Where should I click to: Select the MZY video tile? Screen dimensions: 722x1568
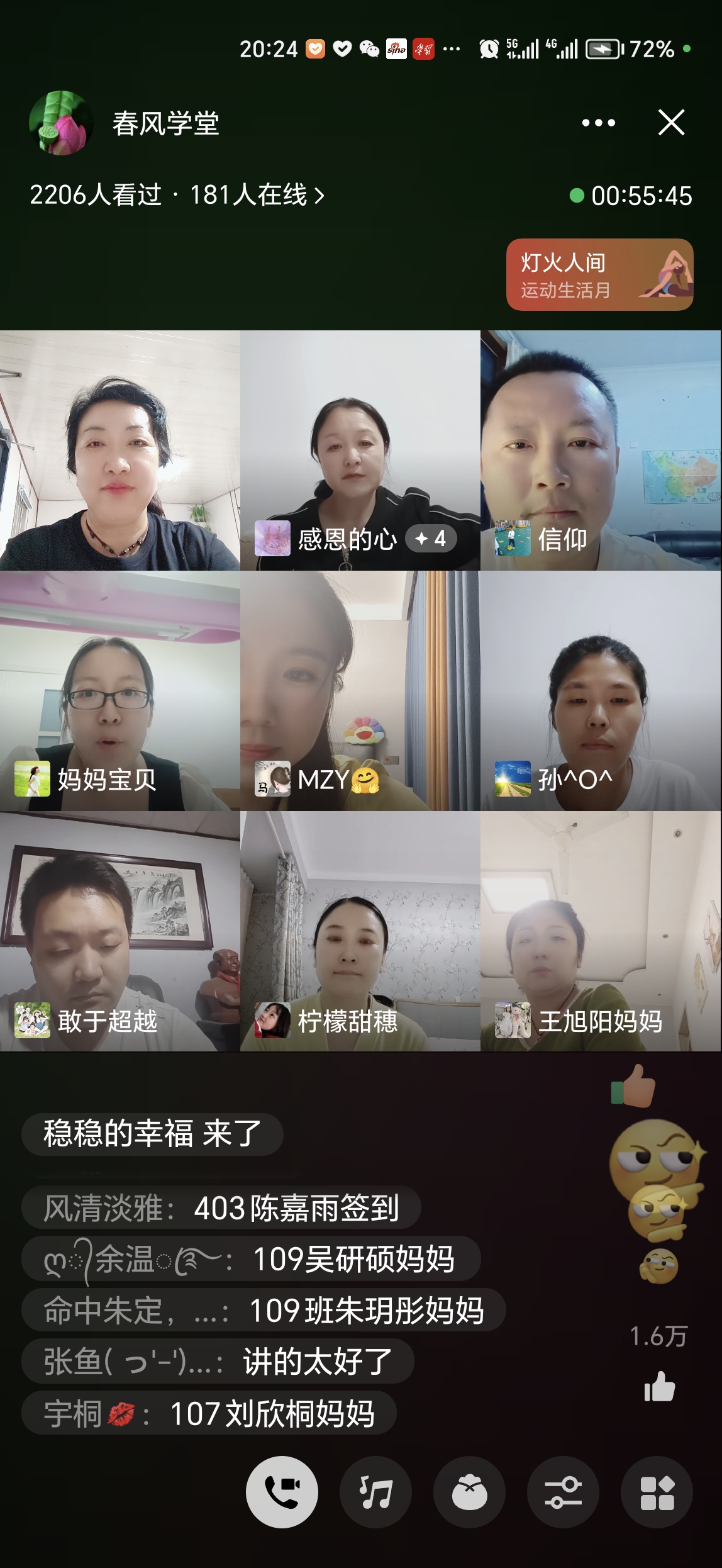click(x=360, y=691)
